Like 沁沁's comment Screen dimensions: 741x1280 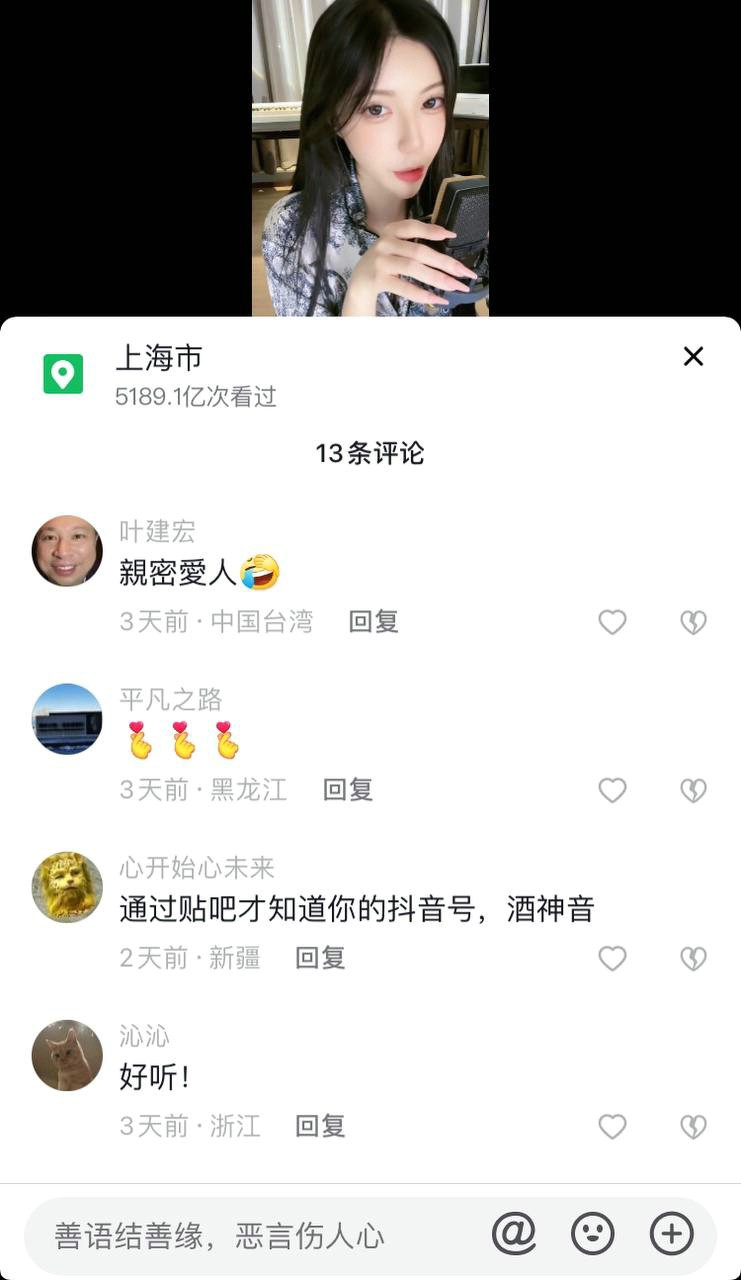(612, 1126)
